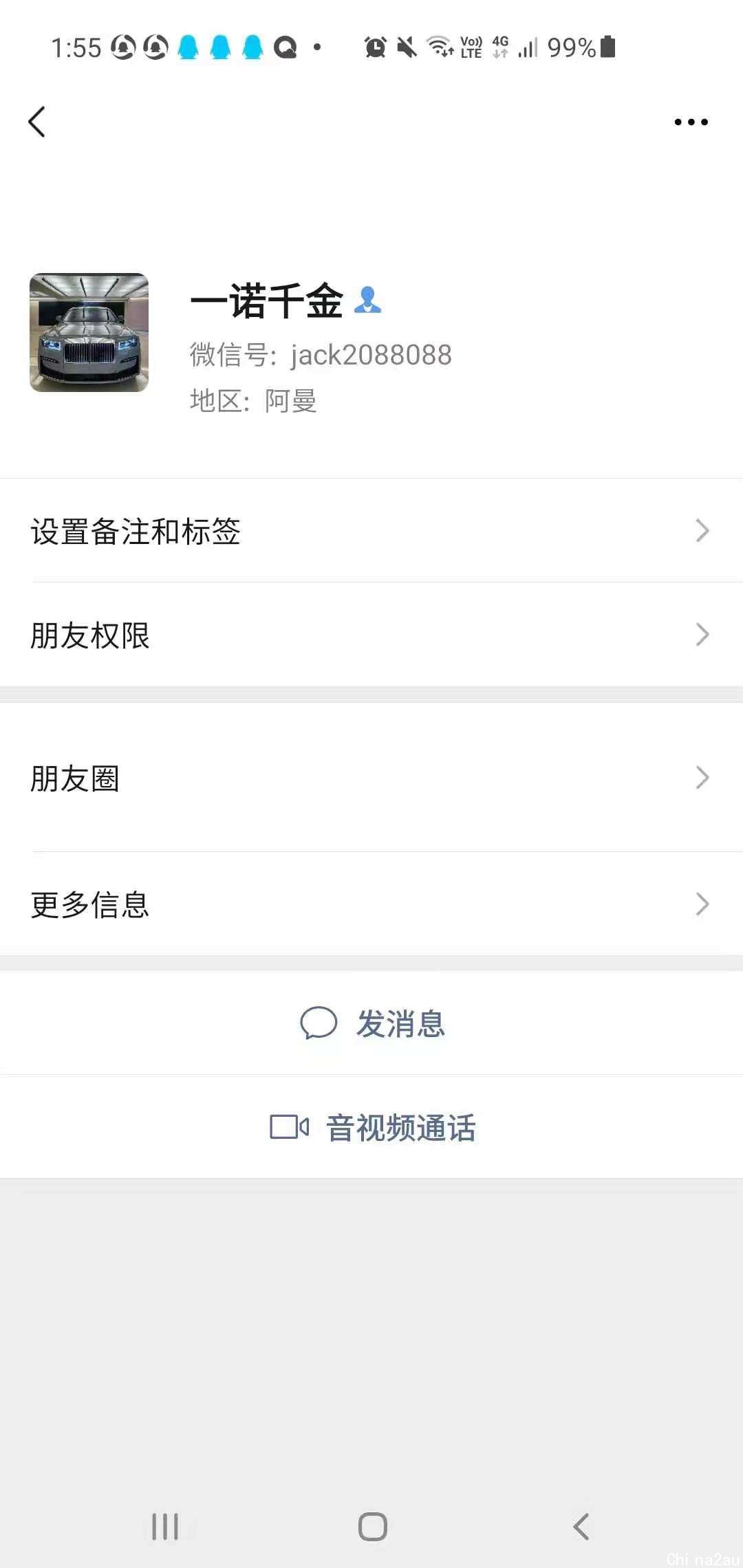The height and width of the screenshot is (1568, 743).
Task: Open 更多信息 row
Action: [x=371, y=904]
